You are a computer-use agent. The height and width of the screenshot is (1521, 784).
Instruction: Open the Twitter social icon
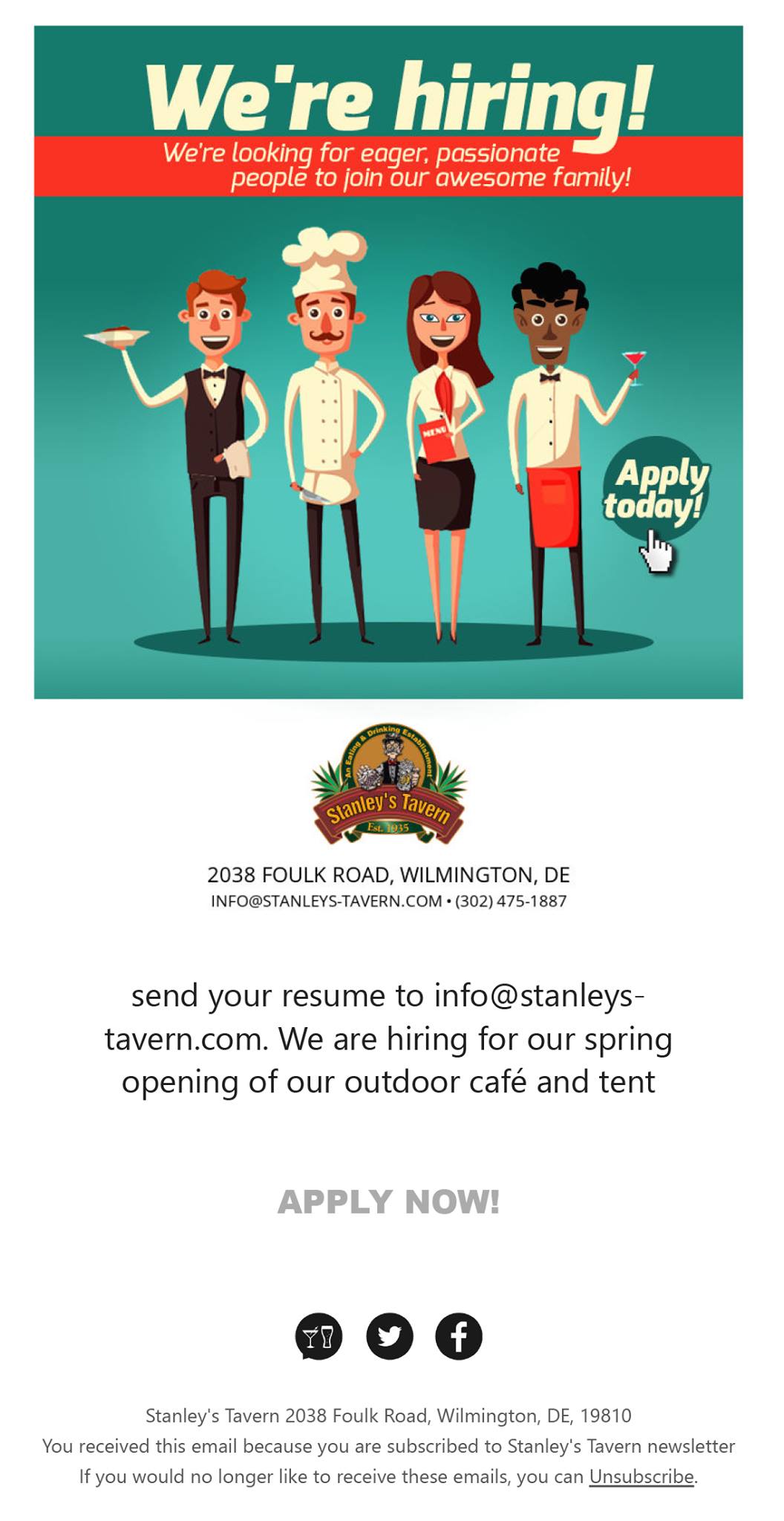(x=390, y=1337)
